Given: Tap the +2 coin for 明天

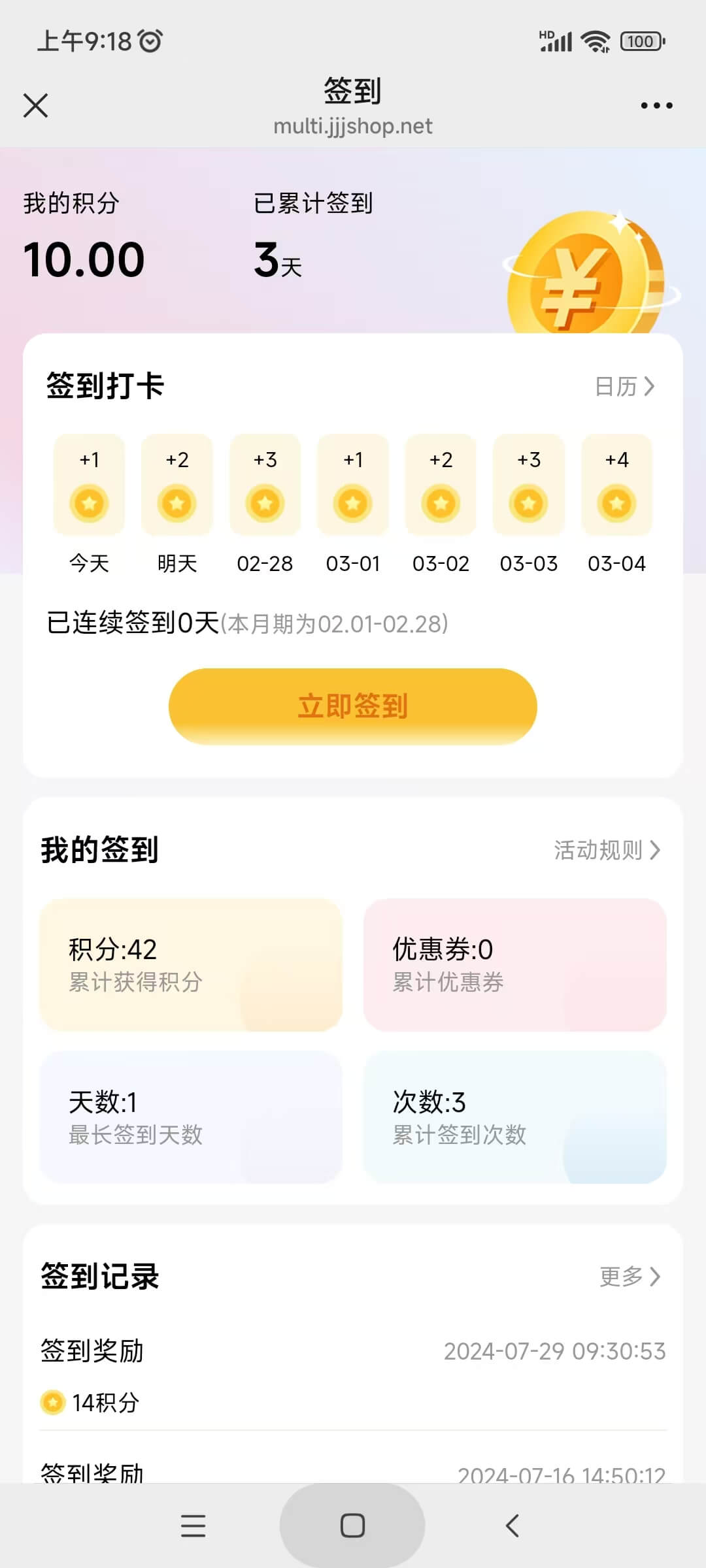Looking at the screenshot, I should tap(176, 503).
